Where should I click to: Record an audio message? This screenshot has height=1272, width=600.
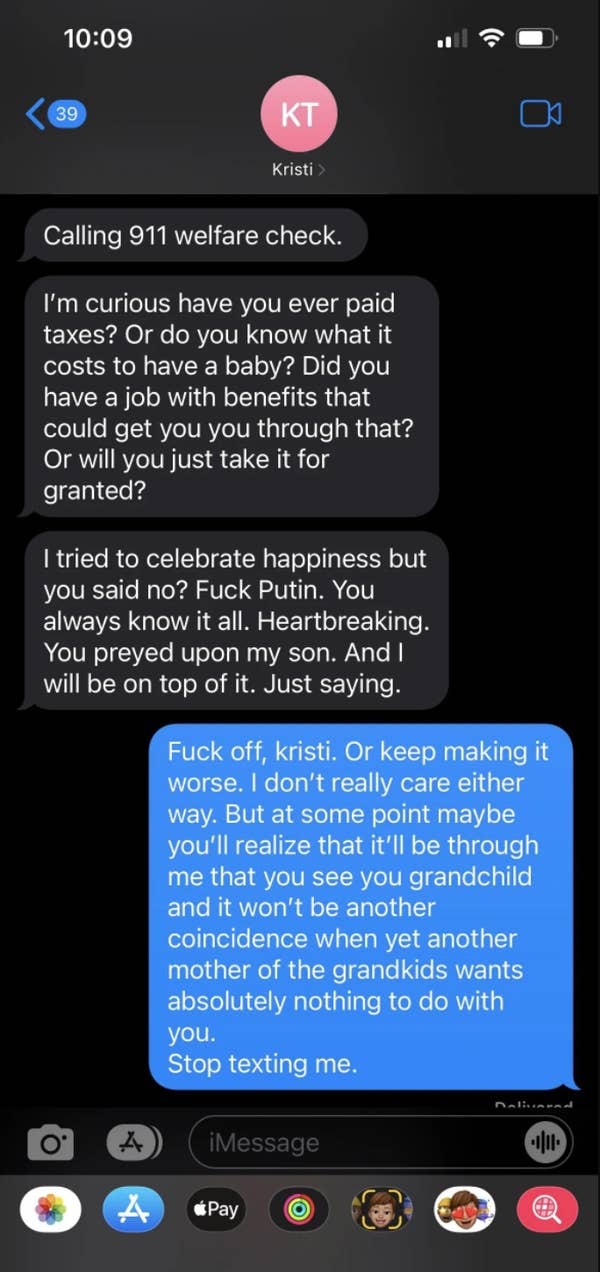546,1142
